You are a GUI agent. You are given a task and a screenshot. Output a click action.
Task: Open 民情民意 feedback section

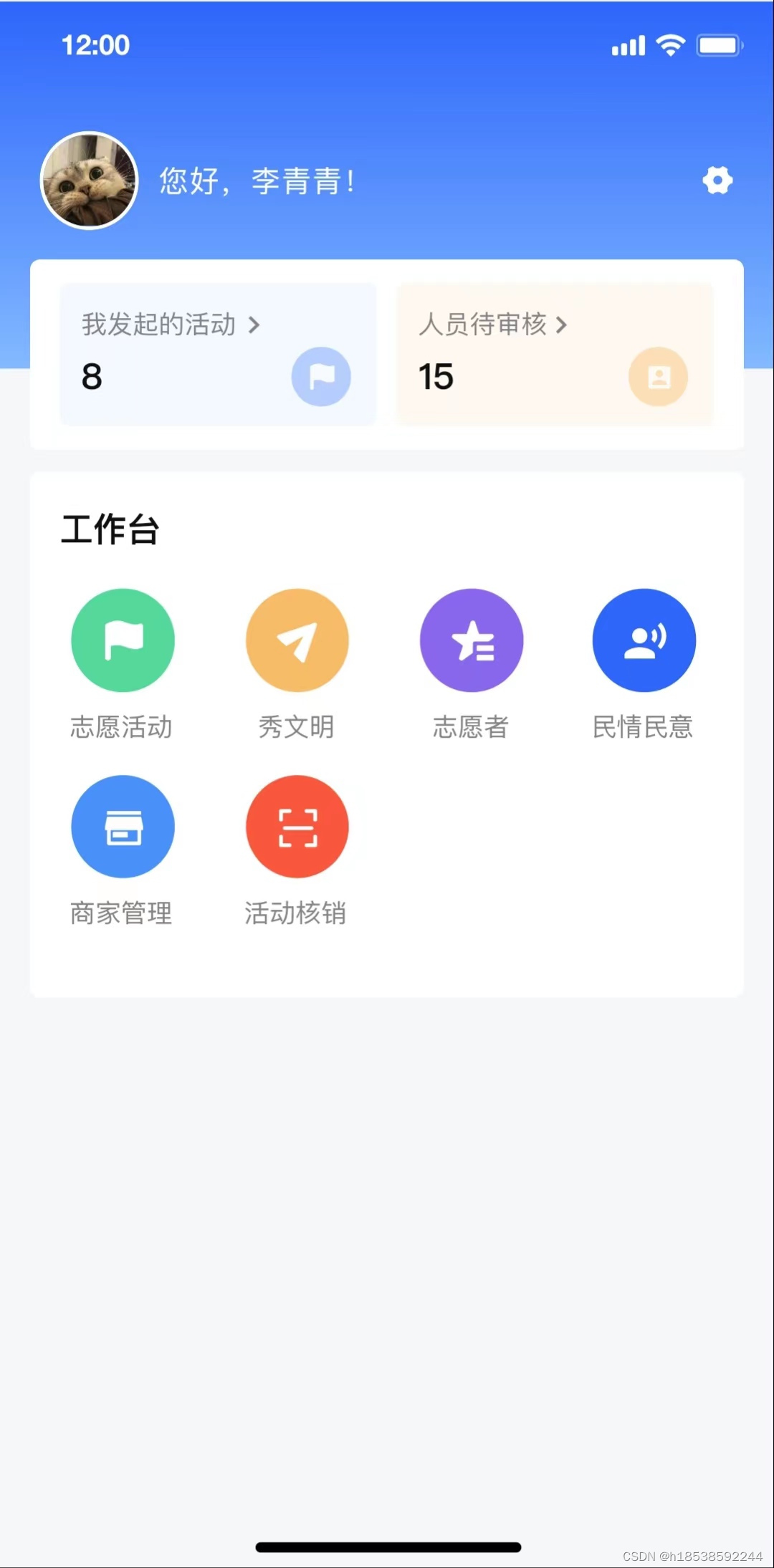(x=644, y=640)
